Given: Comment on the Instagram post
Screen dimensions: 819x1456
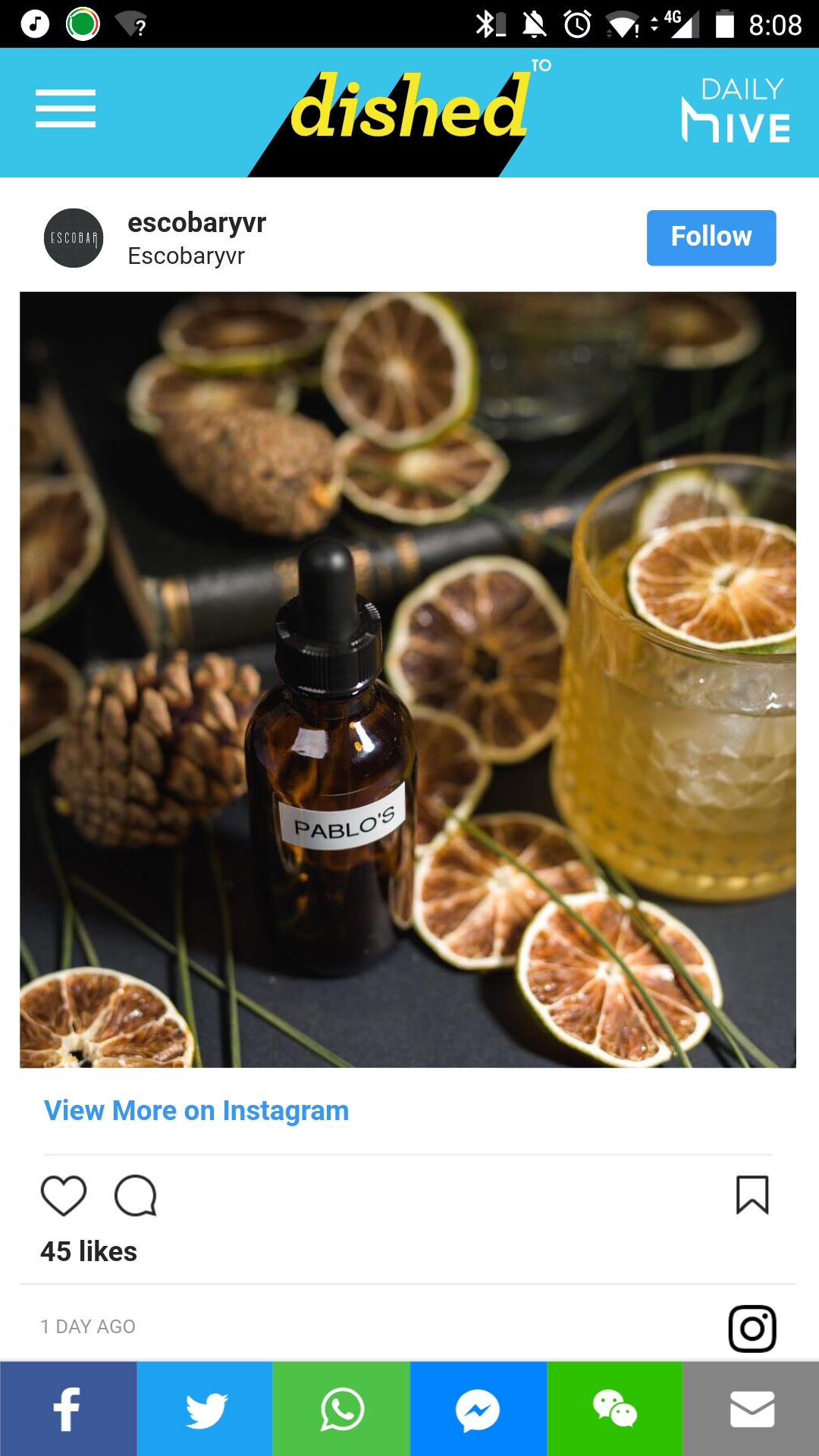Looking at the screenshot, I should point(136,1196).
